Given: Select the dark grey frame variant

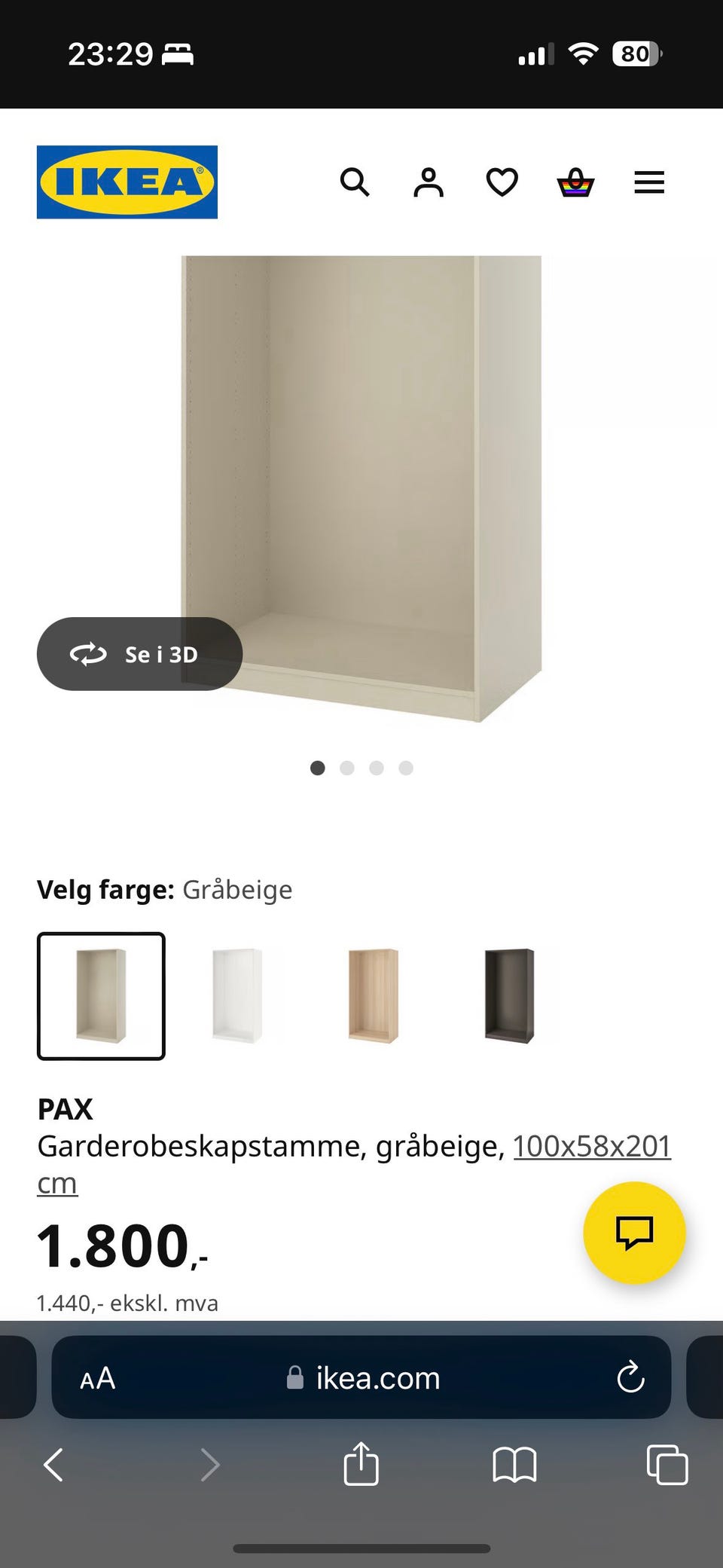Looking at the screenshot, I should (x=509, y=995).
